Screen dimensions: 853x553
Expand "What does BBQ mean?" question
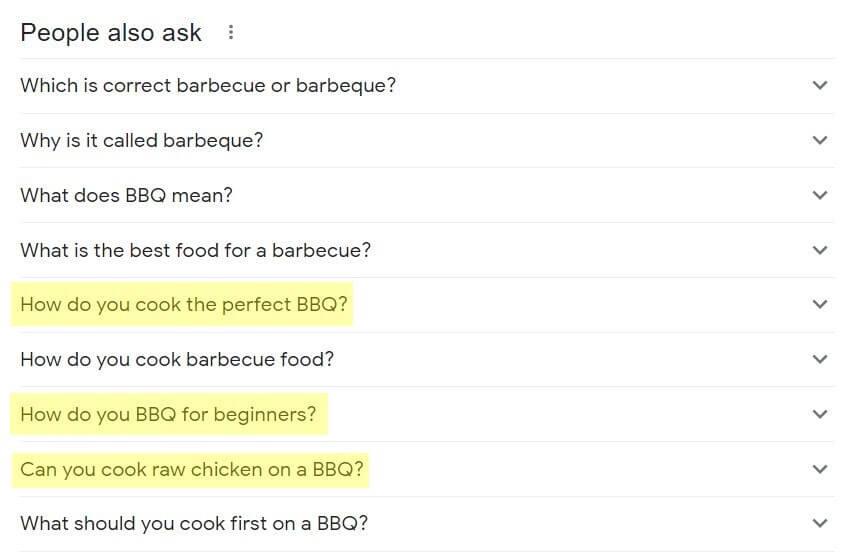pyautogui.click(x=820, y=195)
